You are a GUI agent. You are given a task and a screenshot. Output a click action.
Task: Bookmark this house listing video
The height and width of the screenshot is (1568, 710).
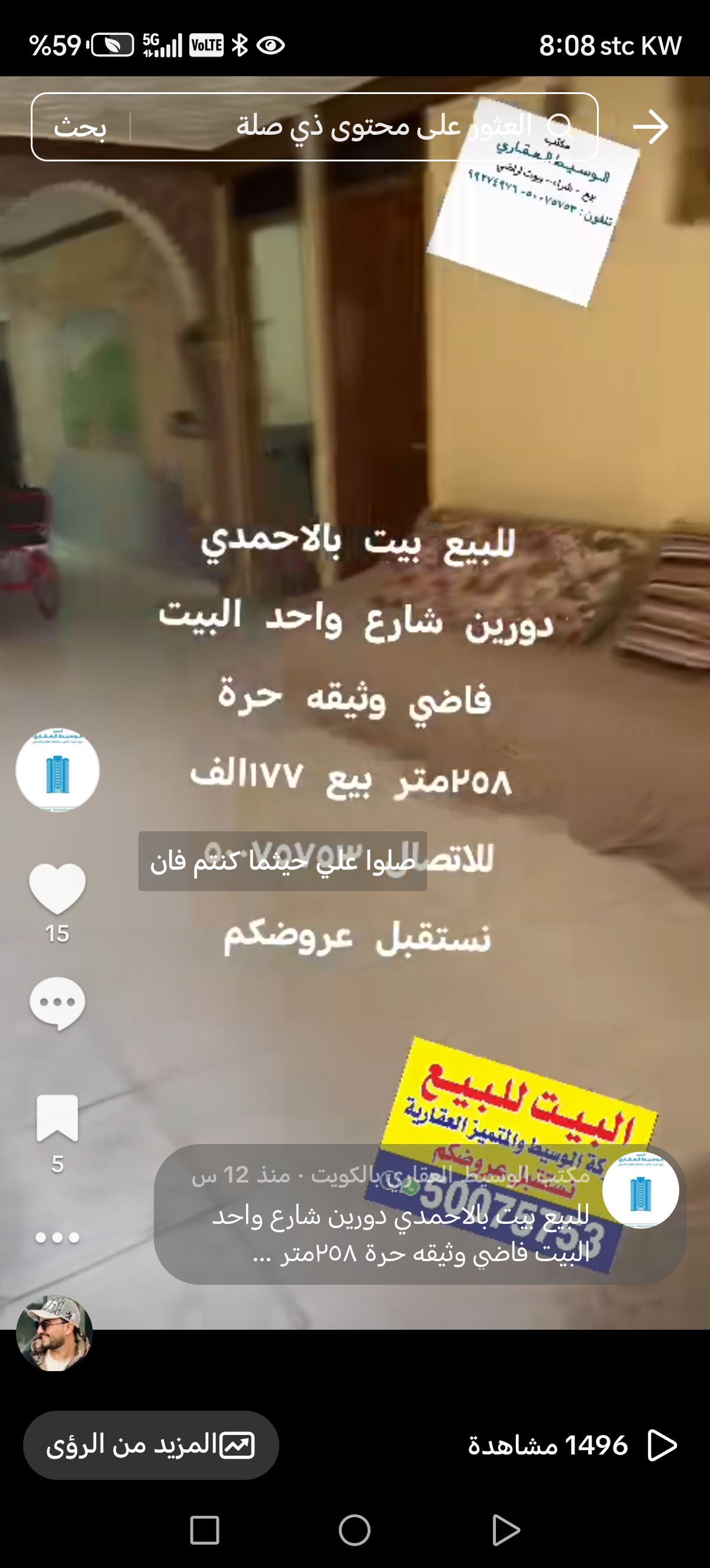click(x=57, y=1118)
